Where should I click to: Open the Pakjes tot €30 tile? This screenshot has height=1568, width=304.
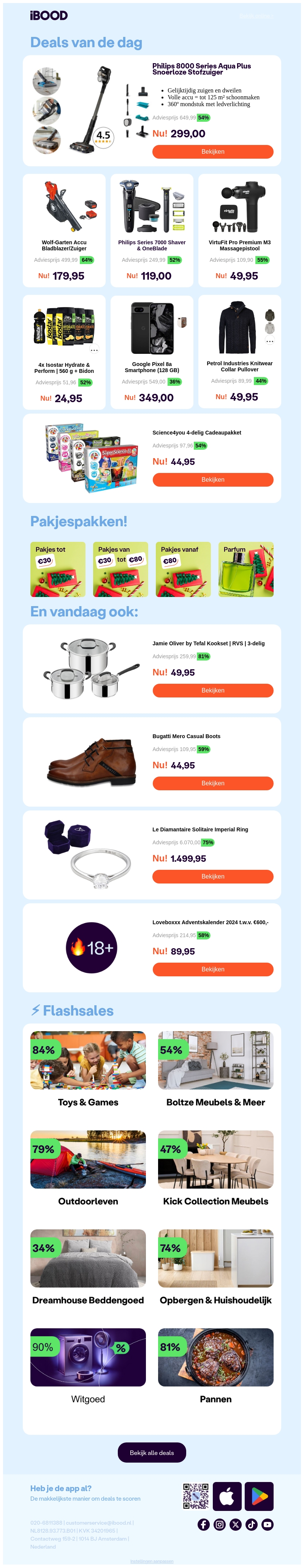pyautogui.click(x=58, y=569)
